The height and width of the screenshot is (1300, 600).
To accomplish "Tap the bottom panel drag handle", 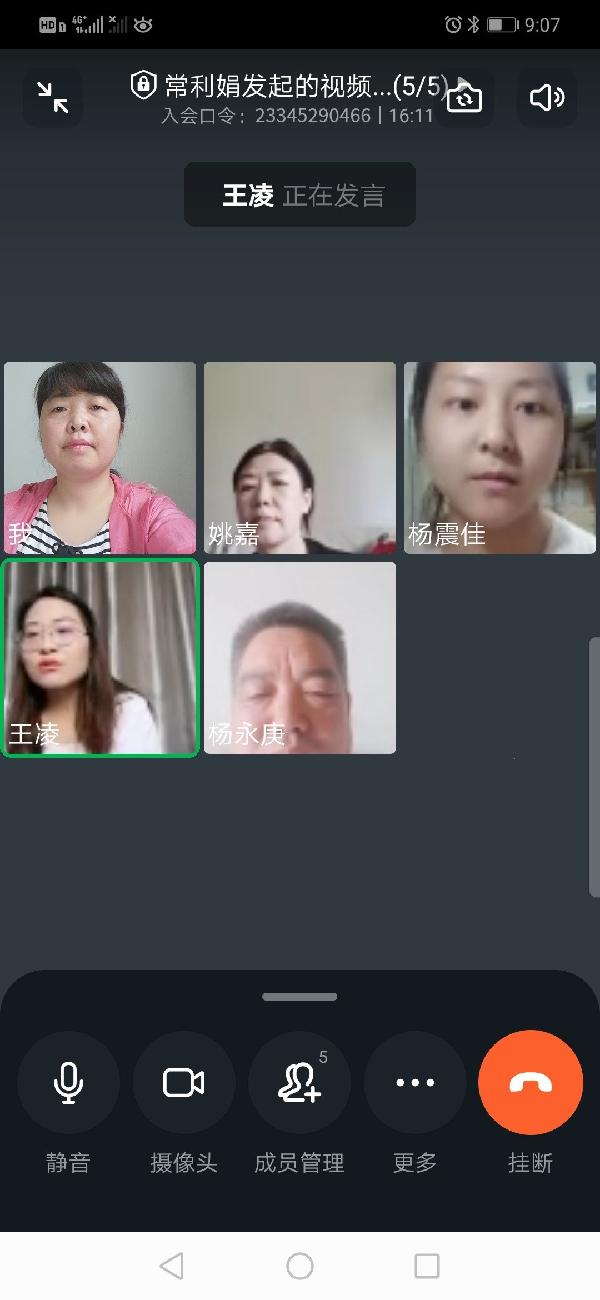I will coord(300,997).
